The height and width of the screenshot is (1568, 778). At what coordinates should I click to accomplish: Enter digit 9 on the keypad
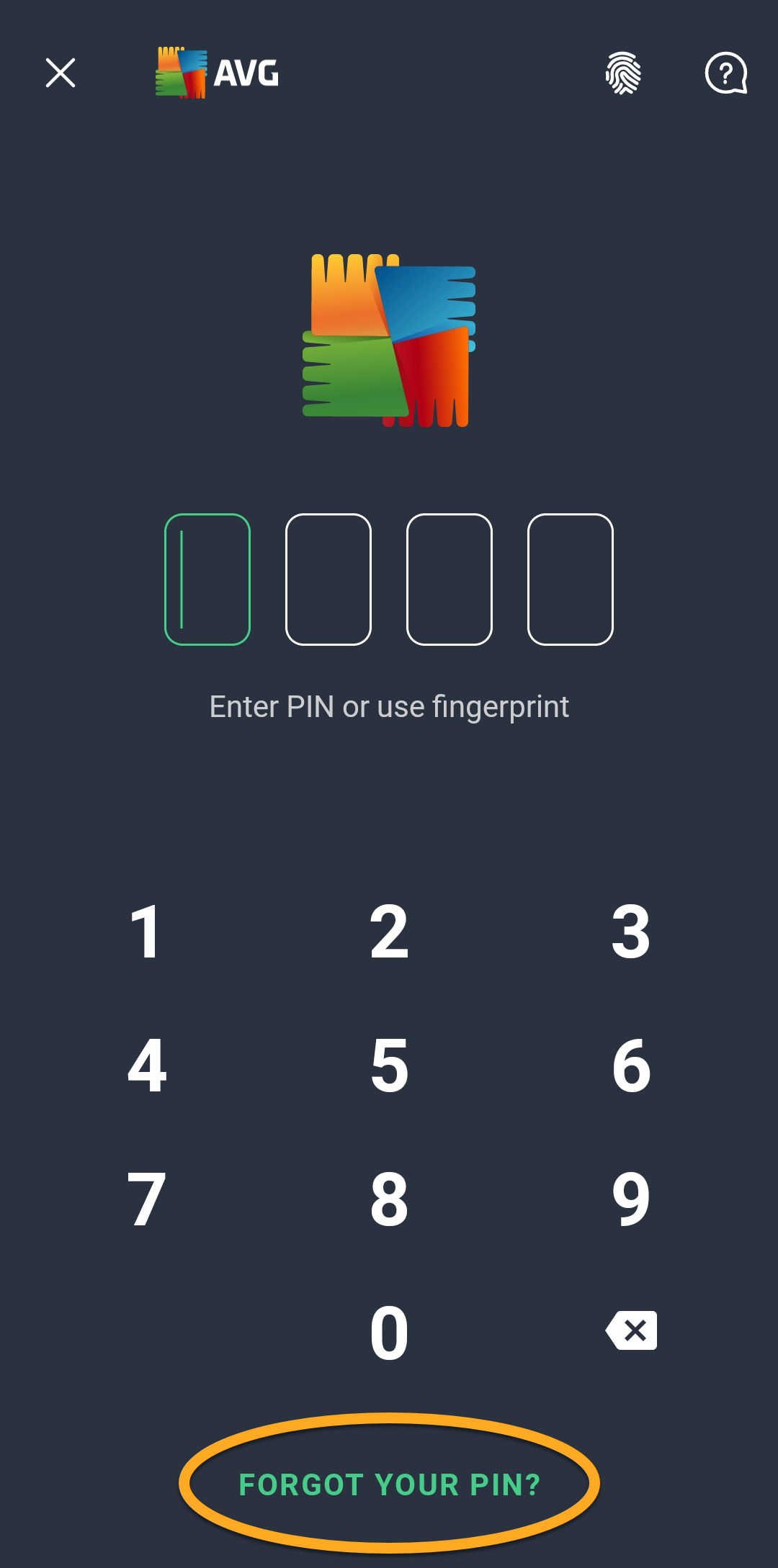click(x=631, y=1199)
